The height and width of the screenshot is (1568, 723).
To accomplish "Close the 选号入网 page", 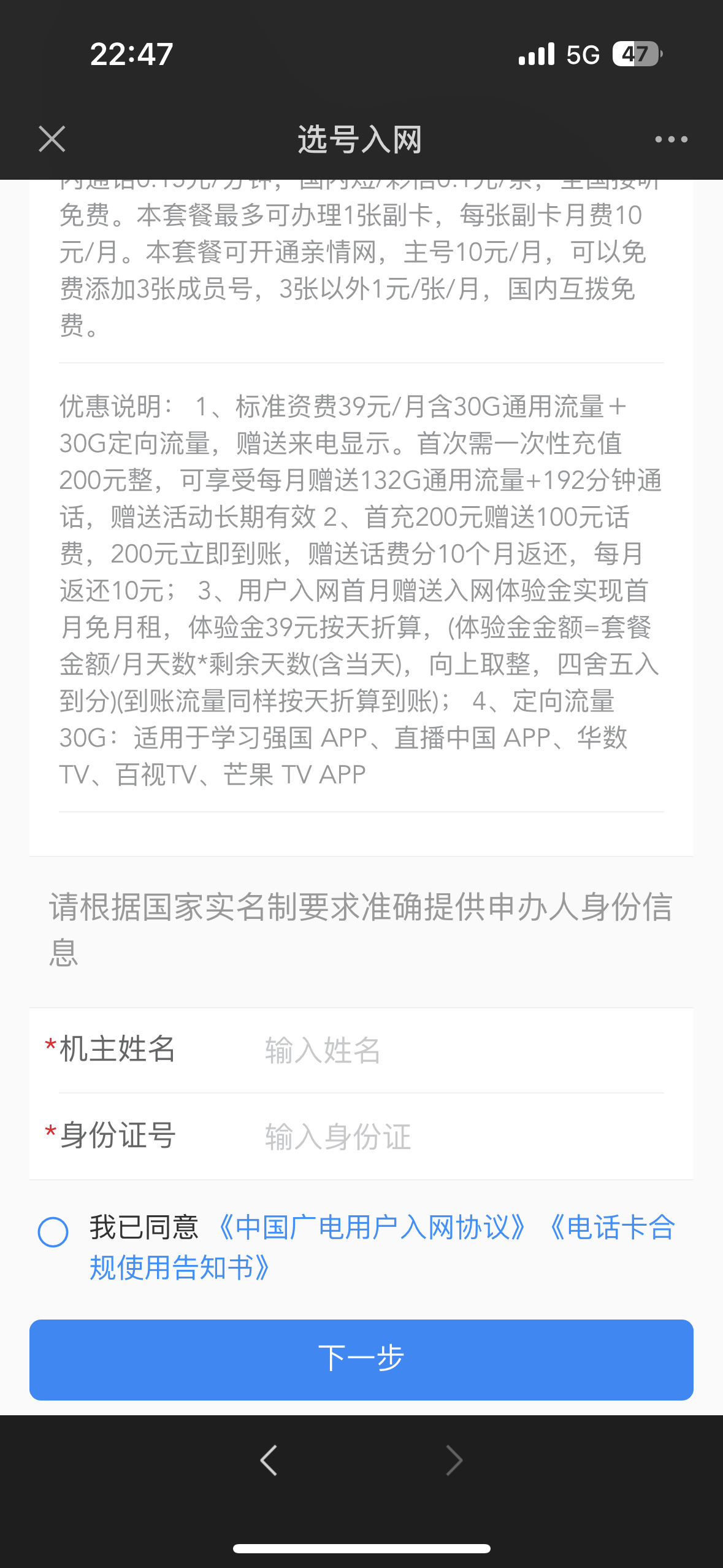I will (x=52, y=139).
